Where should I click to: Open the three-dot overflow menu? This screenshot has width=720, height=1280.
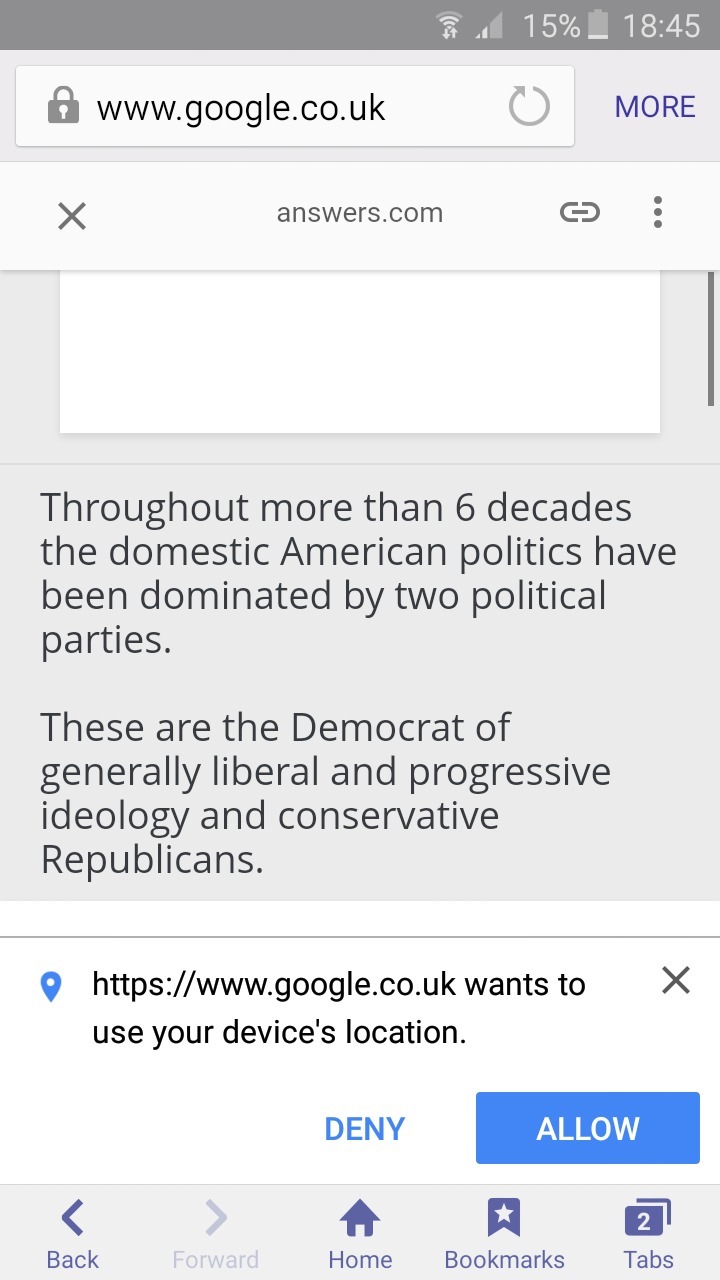coord(657,212)
